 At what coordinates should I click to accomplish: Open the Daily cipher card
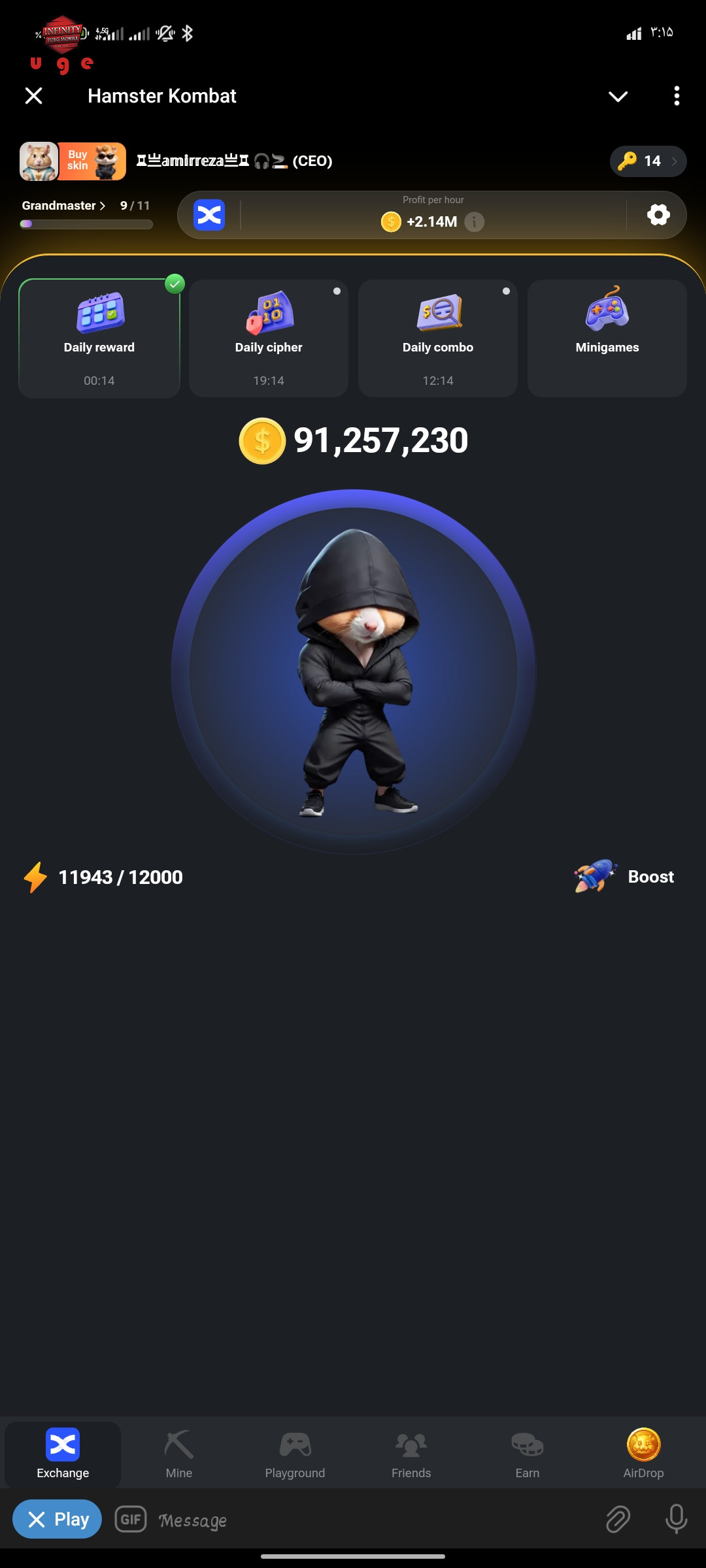point(269,338)
